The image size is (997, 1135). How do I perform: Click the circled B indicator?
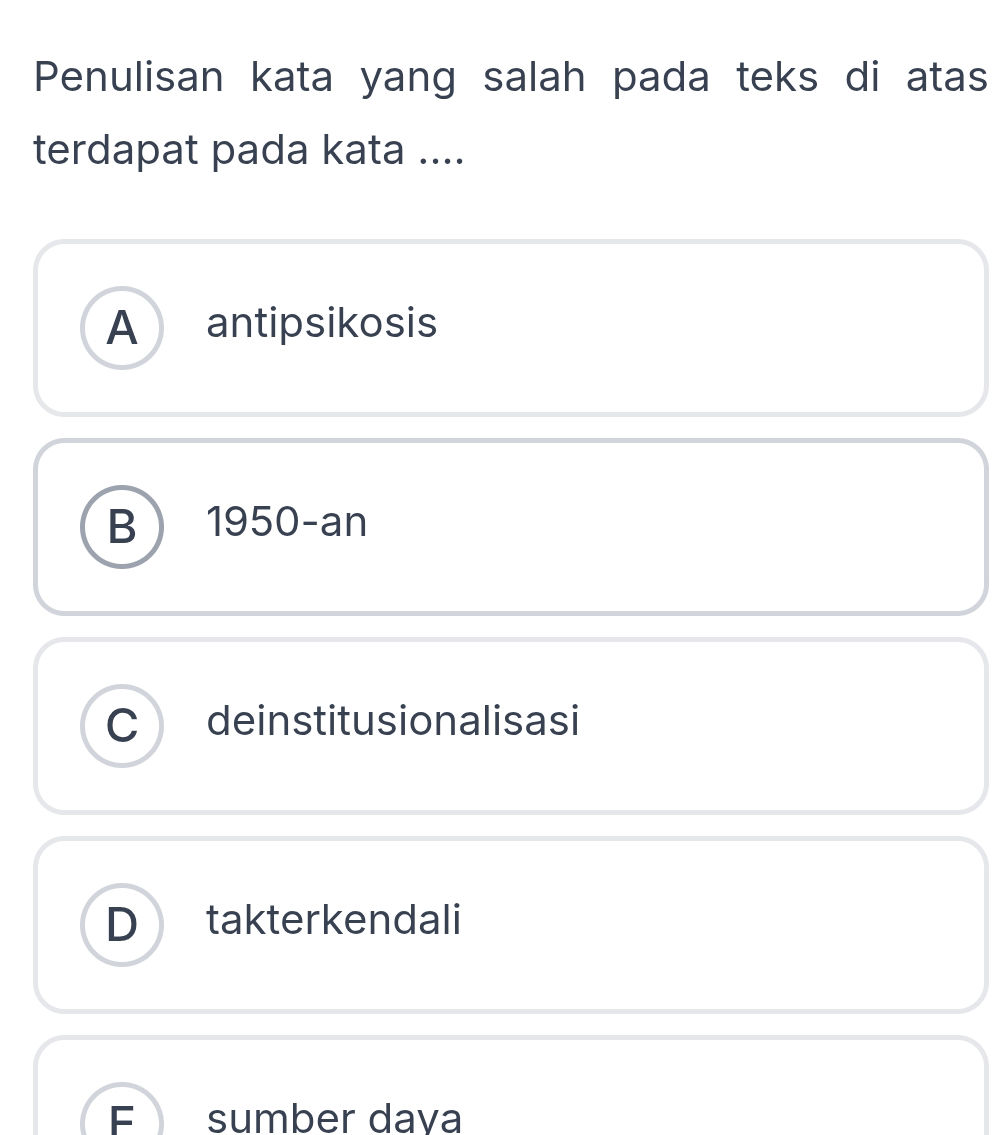point(122,527)
